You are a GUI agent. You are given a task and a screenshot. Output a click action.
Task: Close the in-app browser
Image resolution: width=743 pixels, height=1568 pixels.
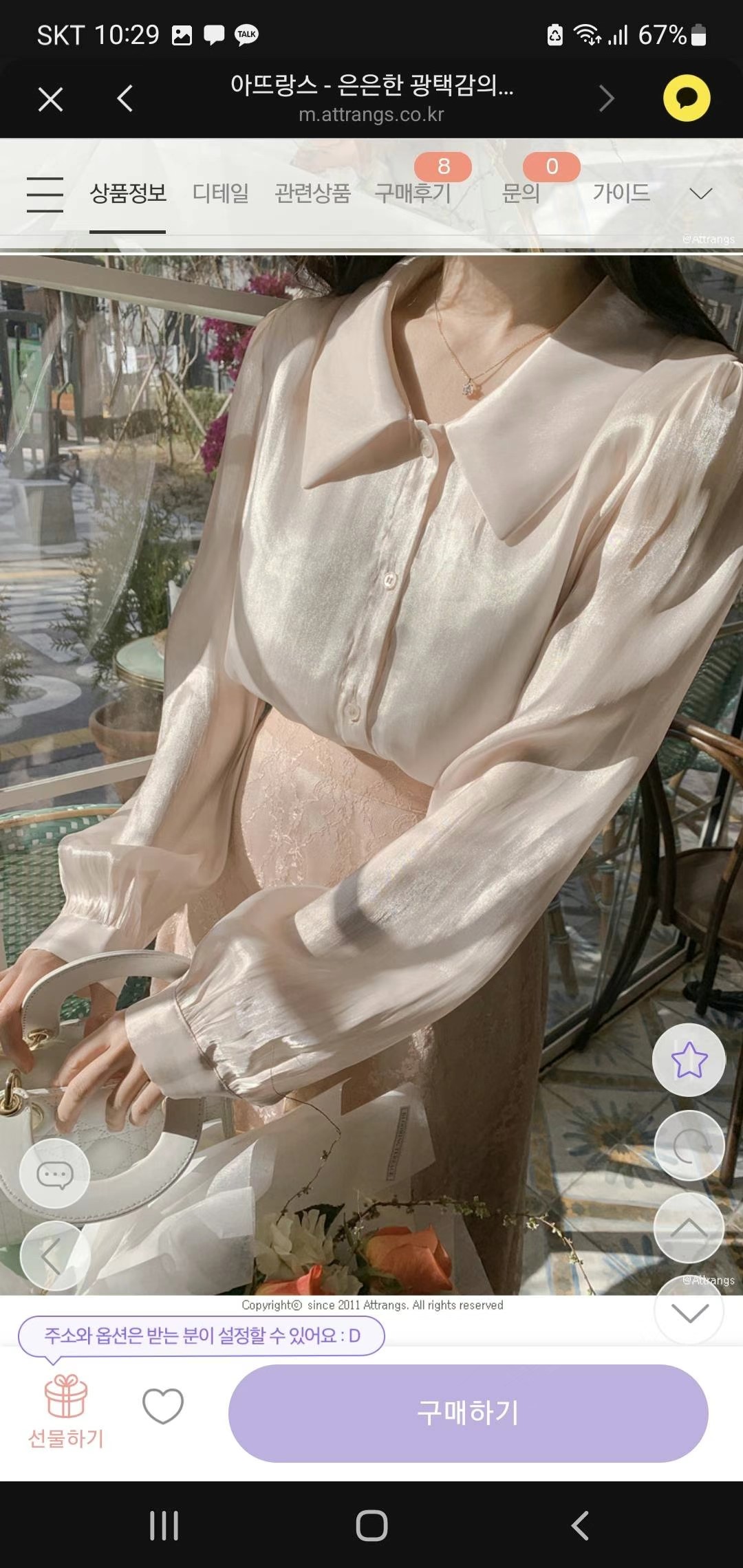click(x=51, y=99)
